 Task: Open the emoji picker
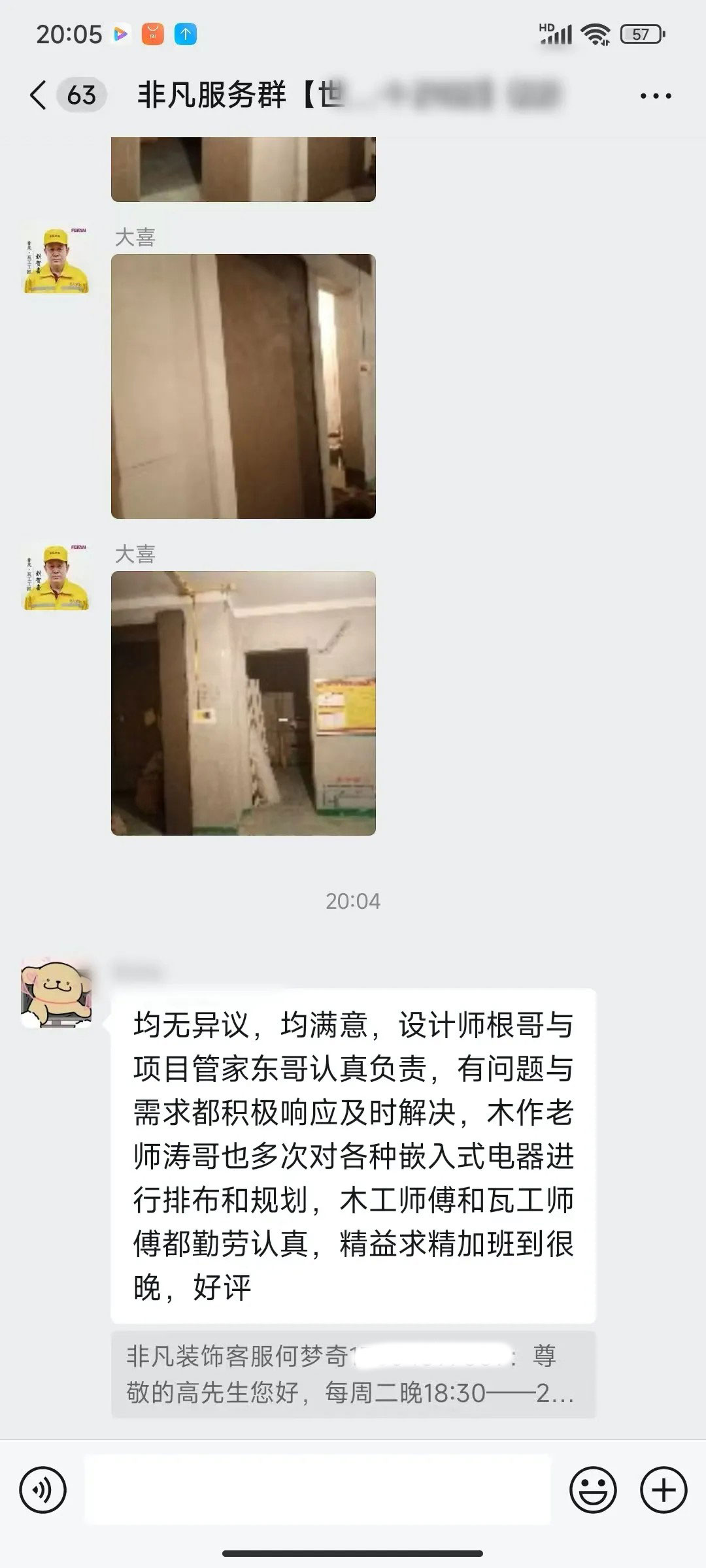coord(593,1490)
